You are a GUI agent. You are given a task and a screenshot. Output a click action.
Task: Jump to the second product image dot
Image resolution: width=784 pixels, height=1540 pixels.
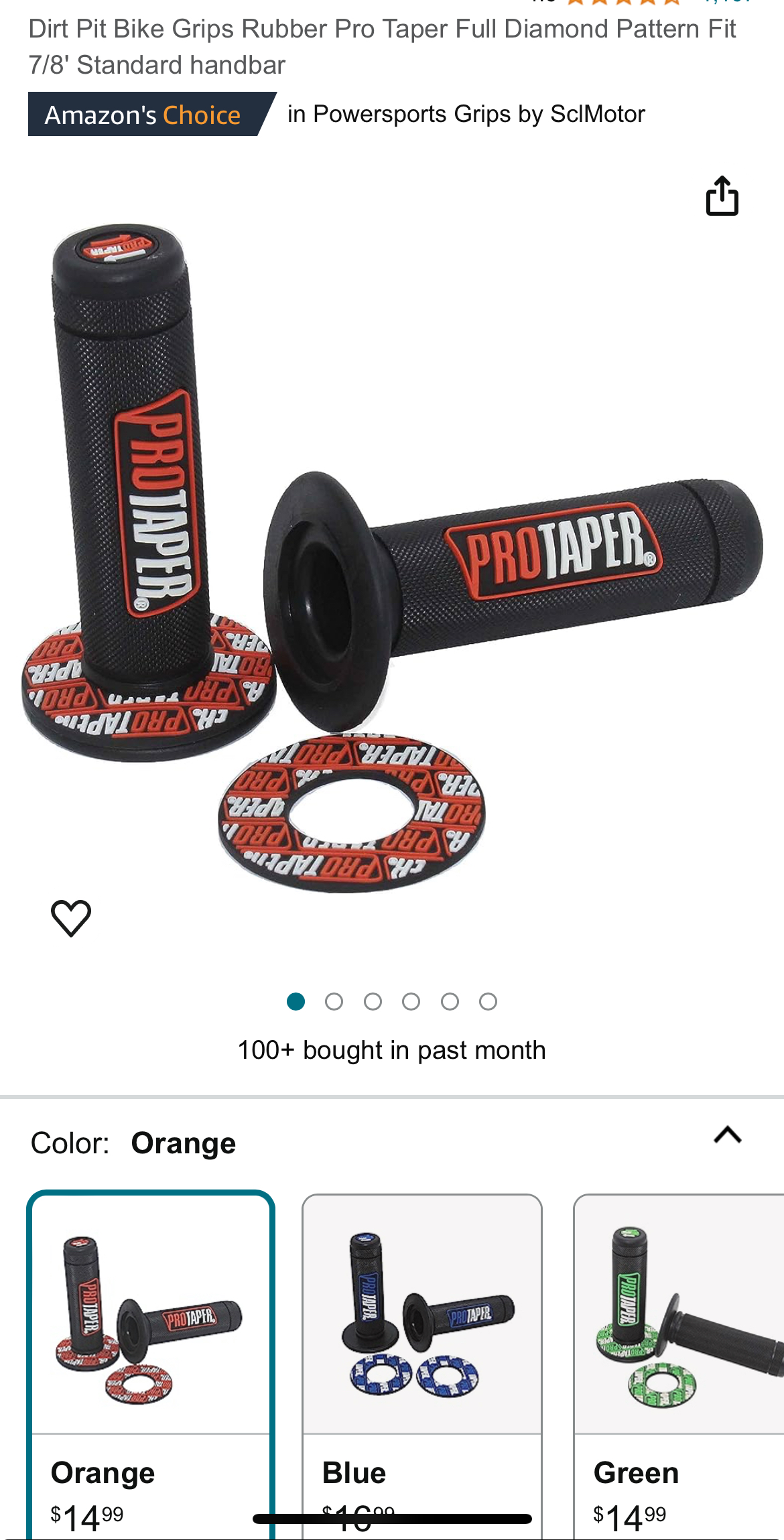tap(334, 1002)
